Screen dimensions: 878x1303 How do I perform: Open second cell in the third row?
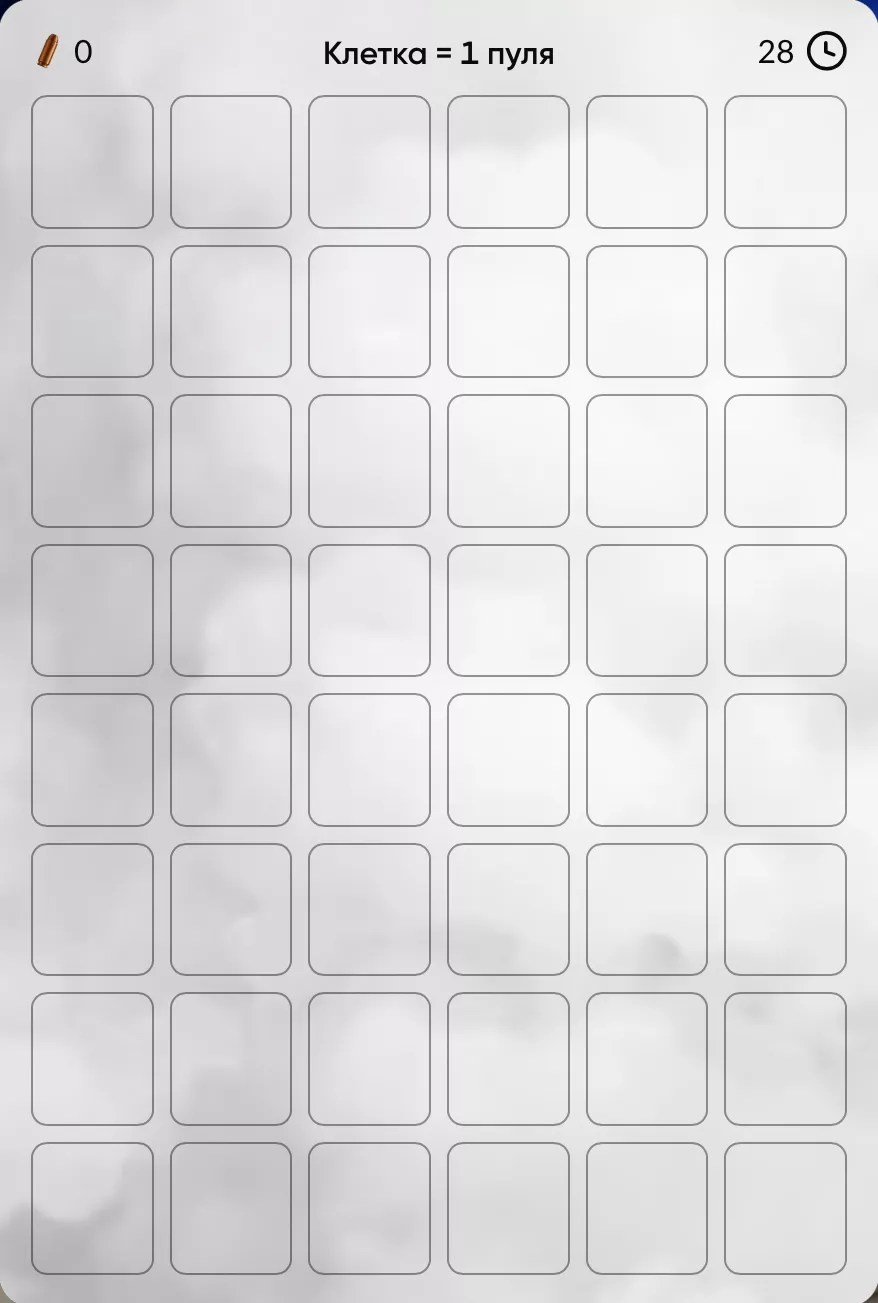[x=231, y=461]
